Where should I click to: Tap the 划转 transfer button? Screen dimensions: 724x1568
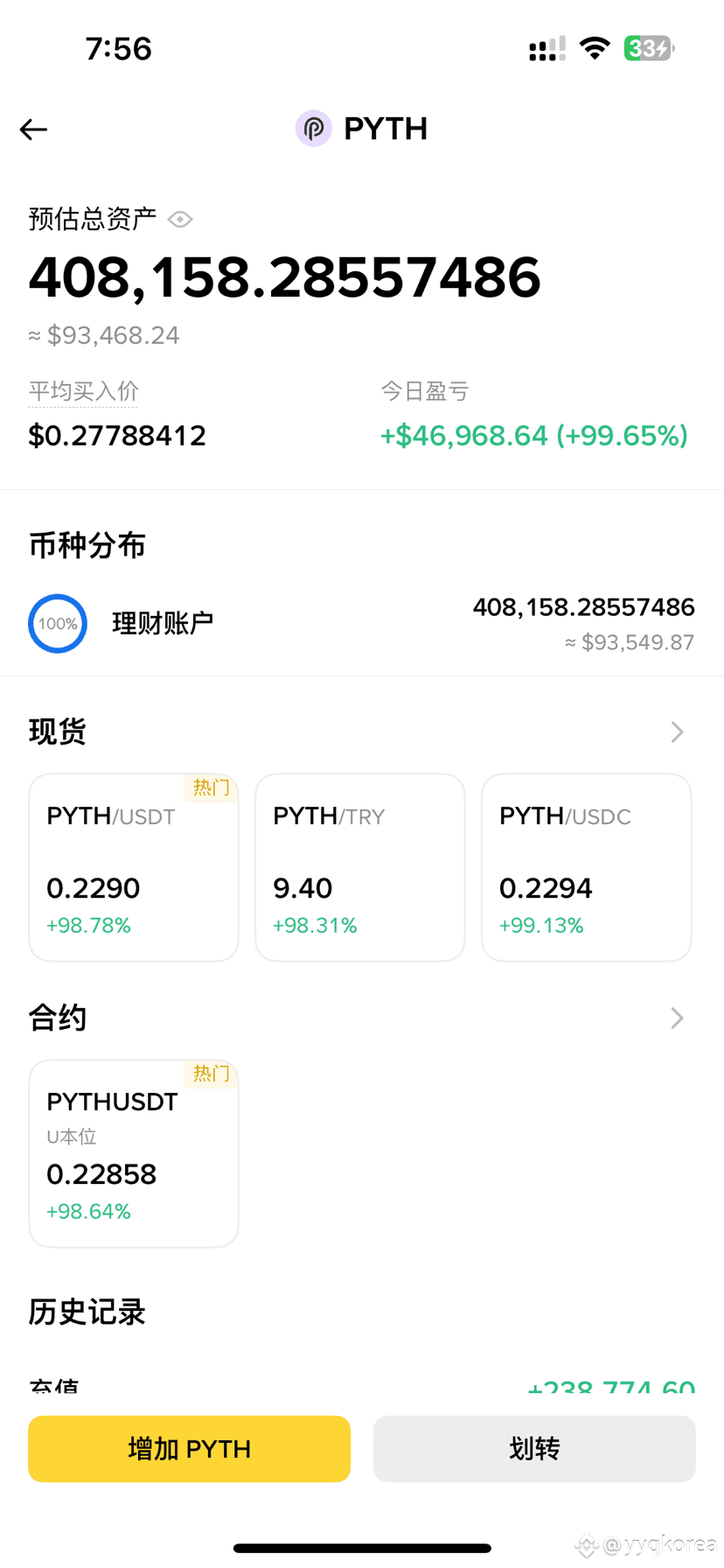click(534, 1449)
